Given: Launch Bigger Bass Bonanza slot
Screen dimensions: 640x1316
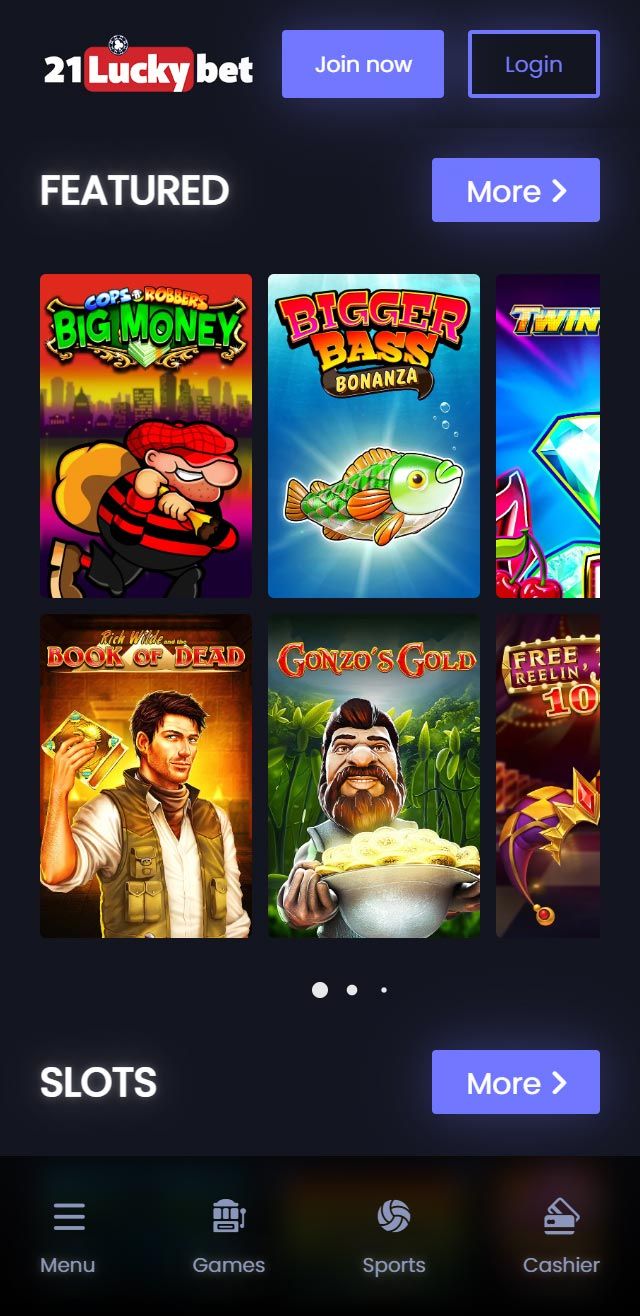Looking at the screenshot, I should click(x=374, y=436).
